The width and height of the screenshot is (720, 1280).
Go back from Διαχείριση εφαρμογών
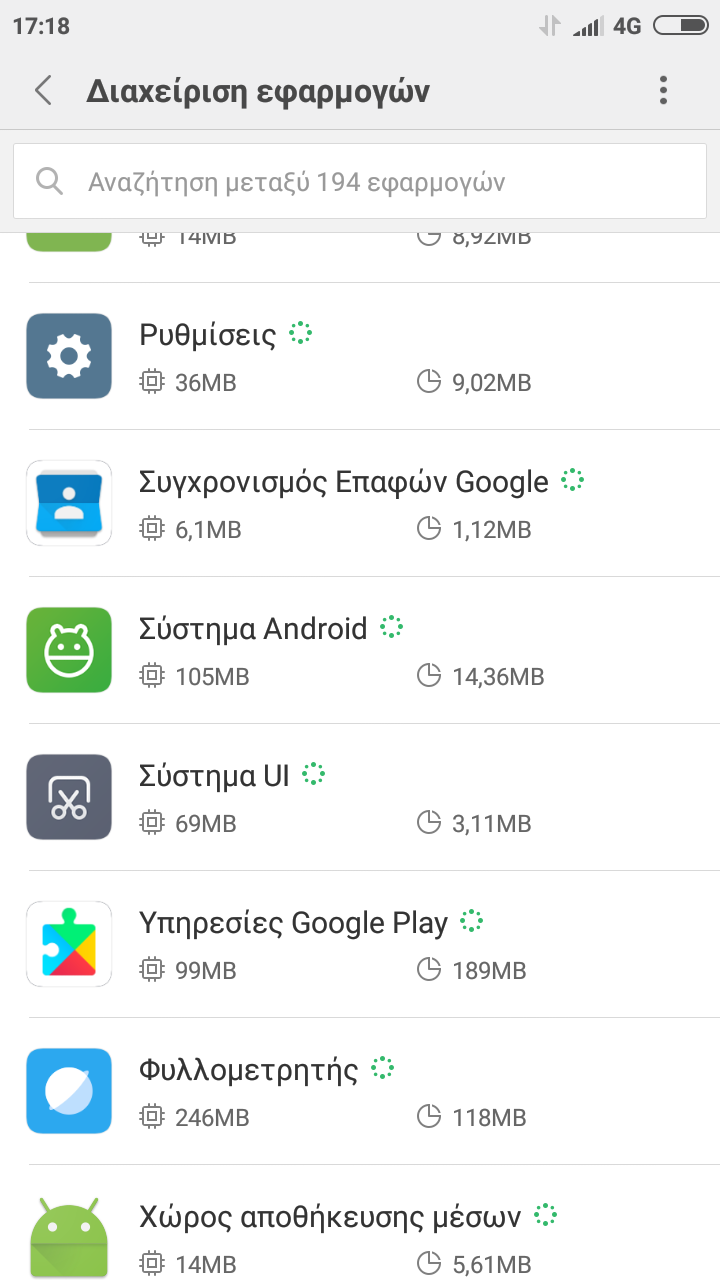43,91
